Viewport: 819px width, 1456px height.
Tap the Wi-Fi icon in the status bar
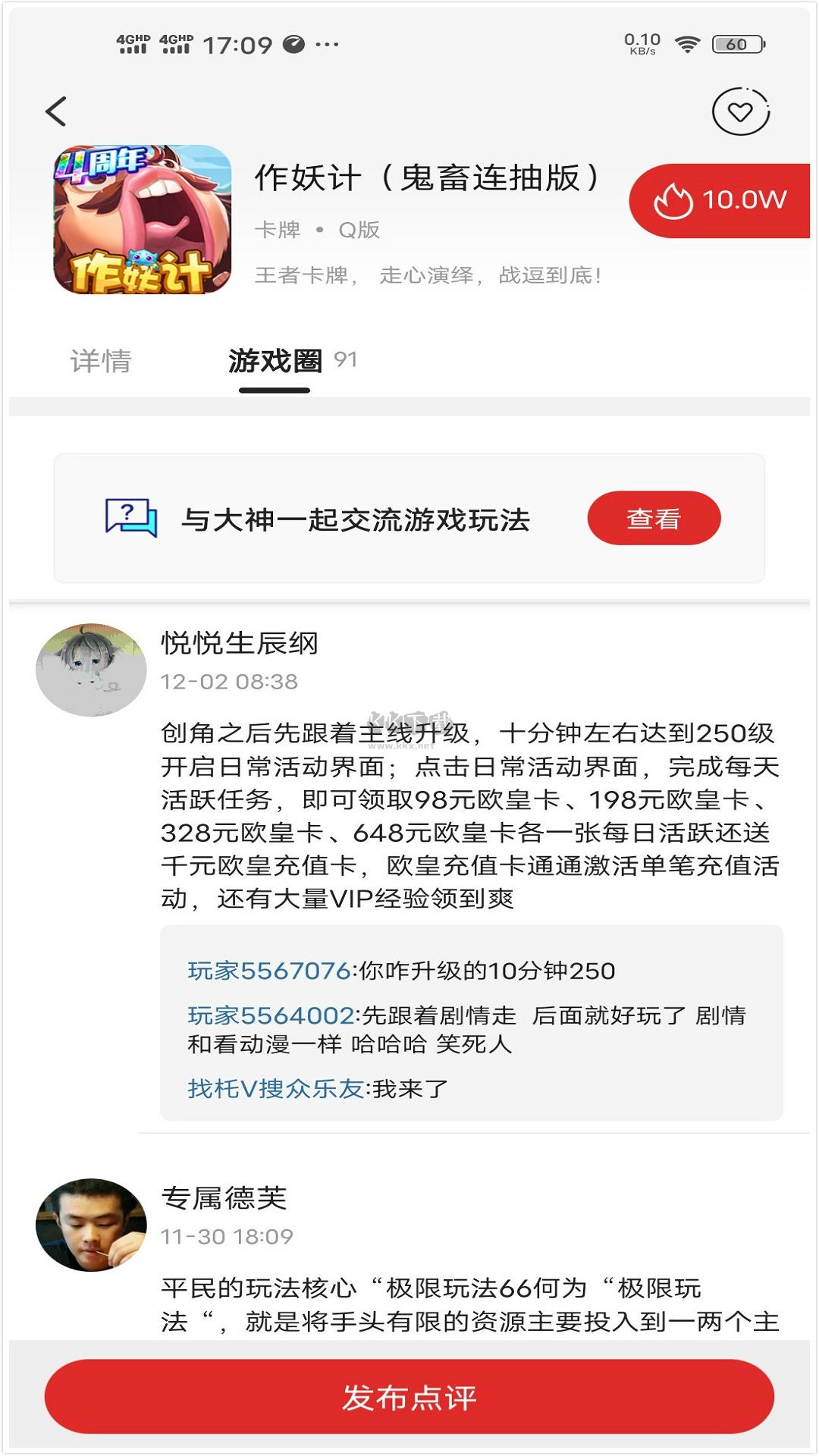coord(686,44)
